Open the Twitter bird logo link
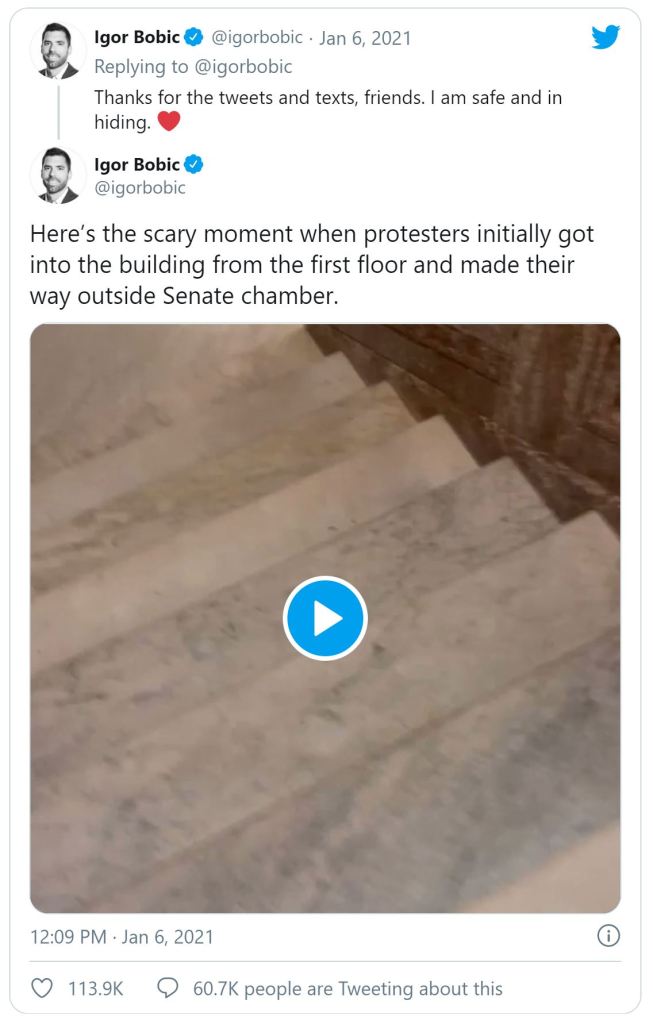The image size is (653, 1024). click(605, 38)
